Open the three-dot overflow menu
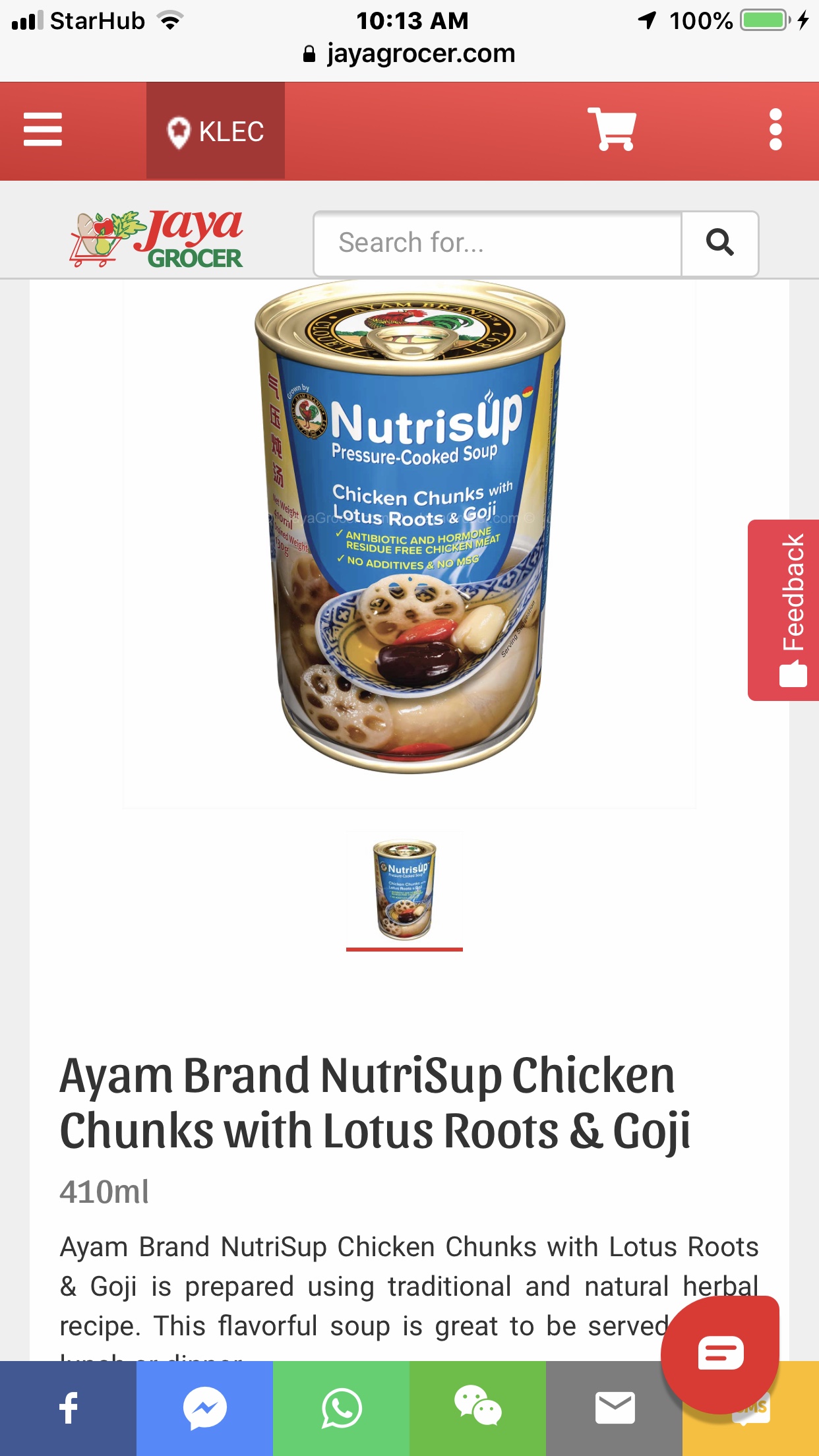819x1456 pixels. [775, 130]
